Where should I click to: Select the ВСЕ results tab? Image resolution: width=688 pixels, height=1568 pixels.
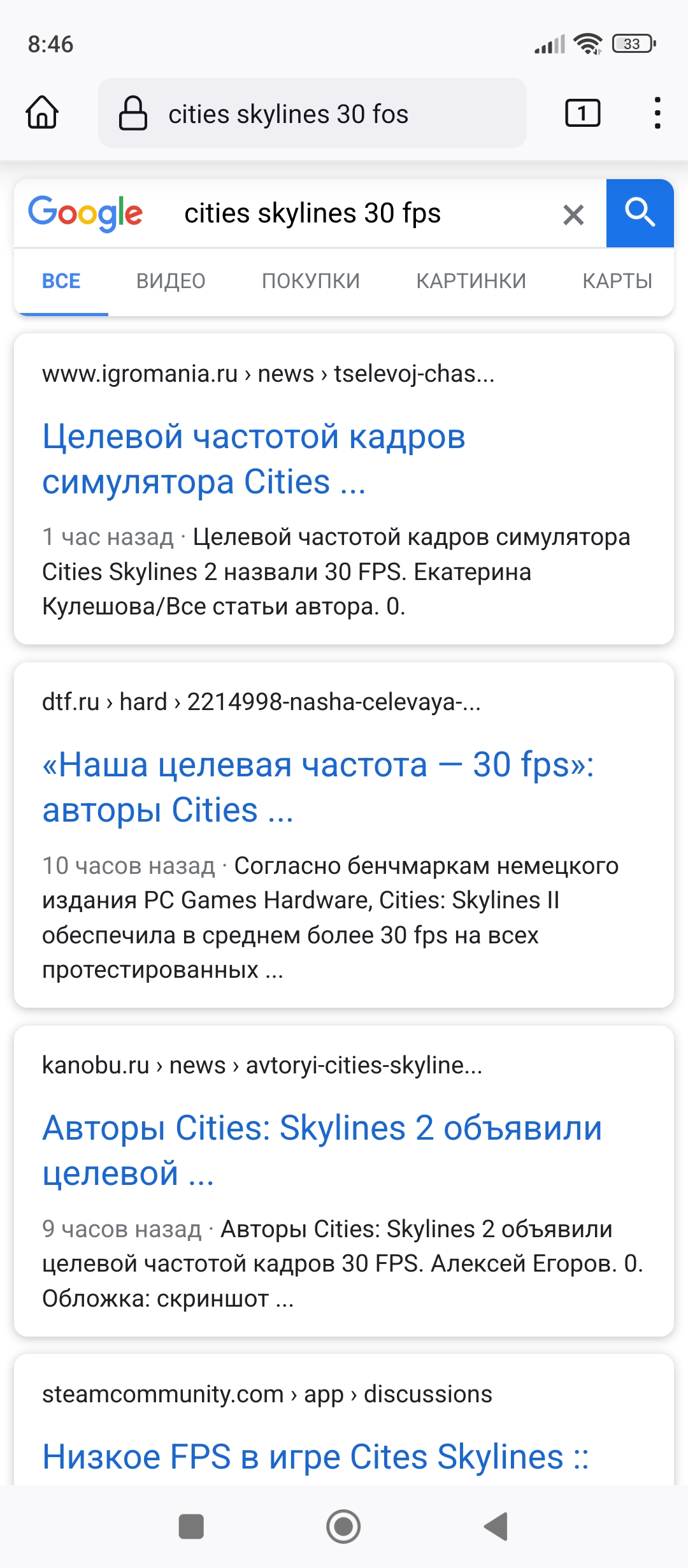[x=61, y=281]
